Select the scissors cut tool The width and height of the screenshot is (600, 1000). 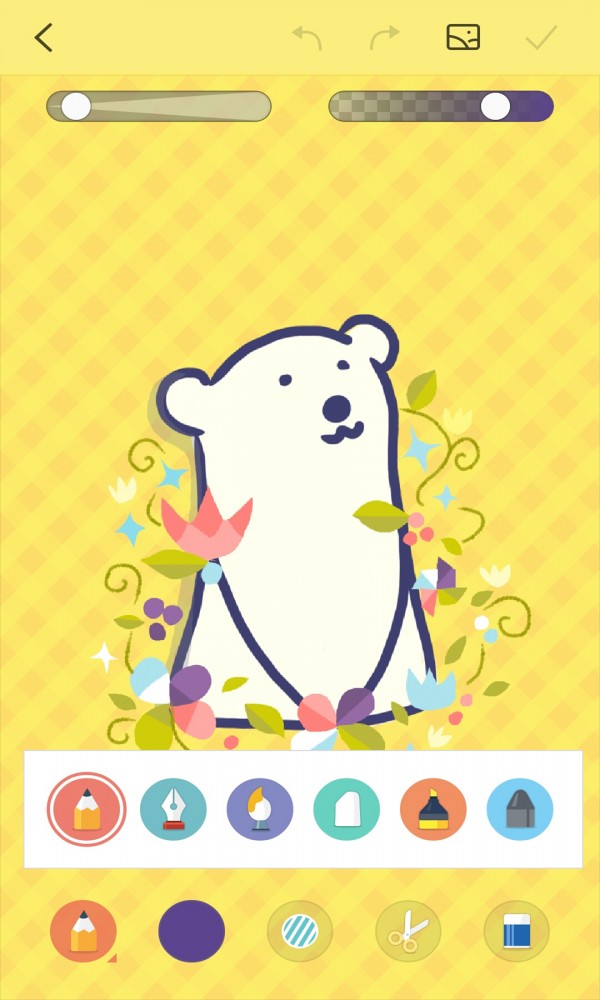pyautogui.click(x=408, y=932)
